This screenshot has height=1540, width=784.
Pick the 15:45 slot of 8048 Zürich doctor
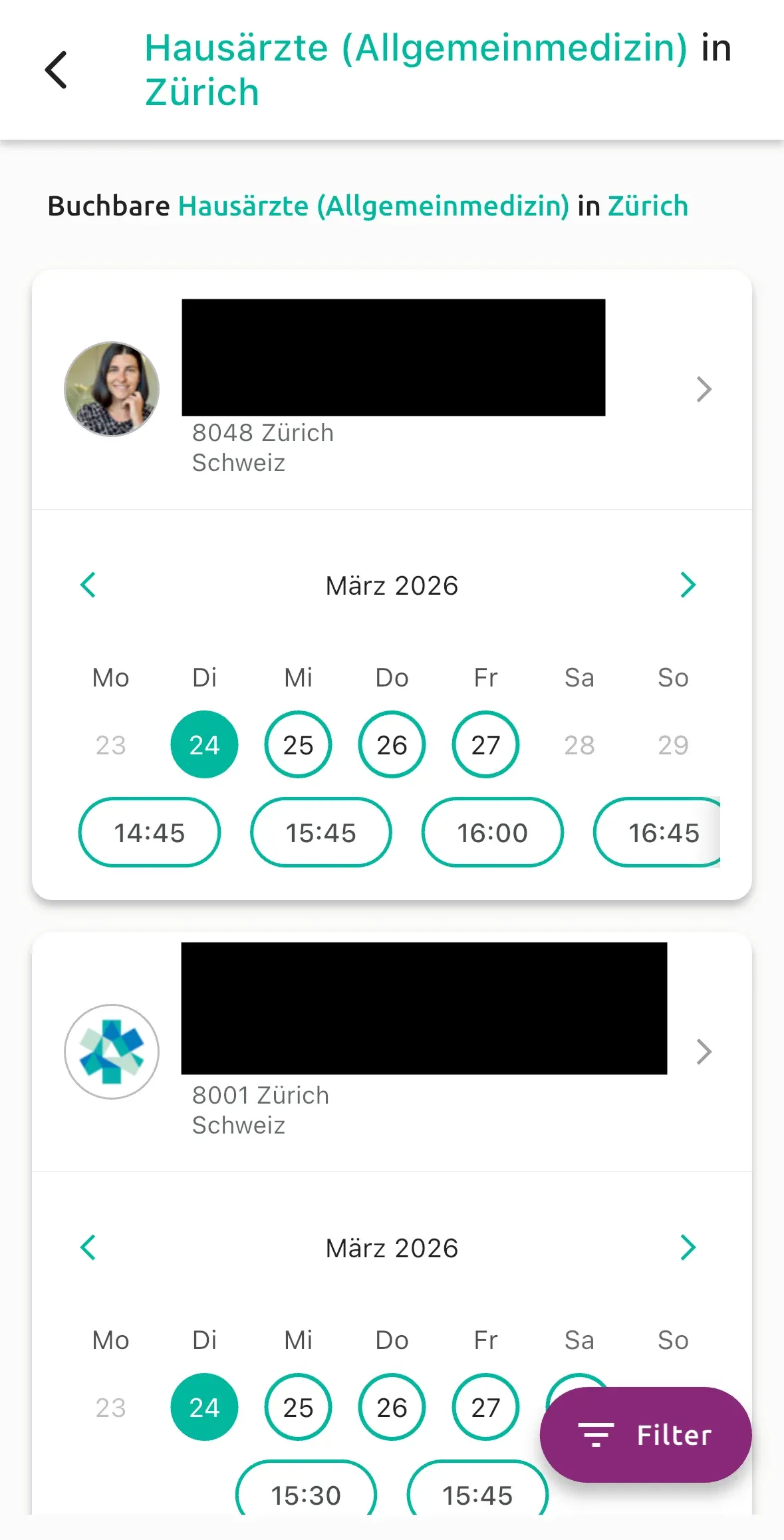pos(321,832)
